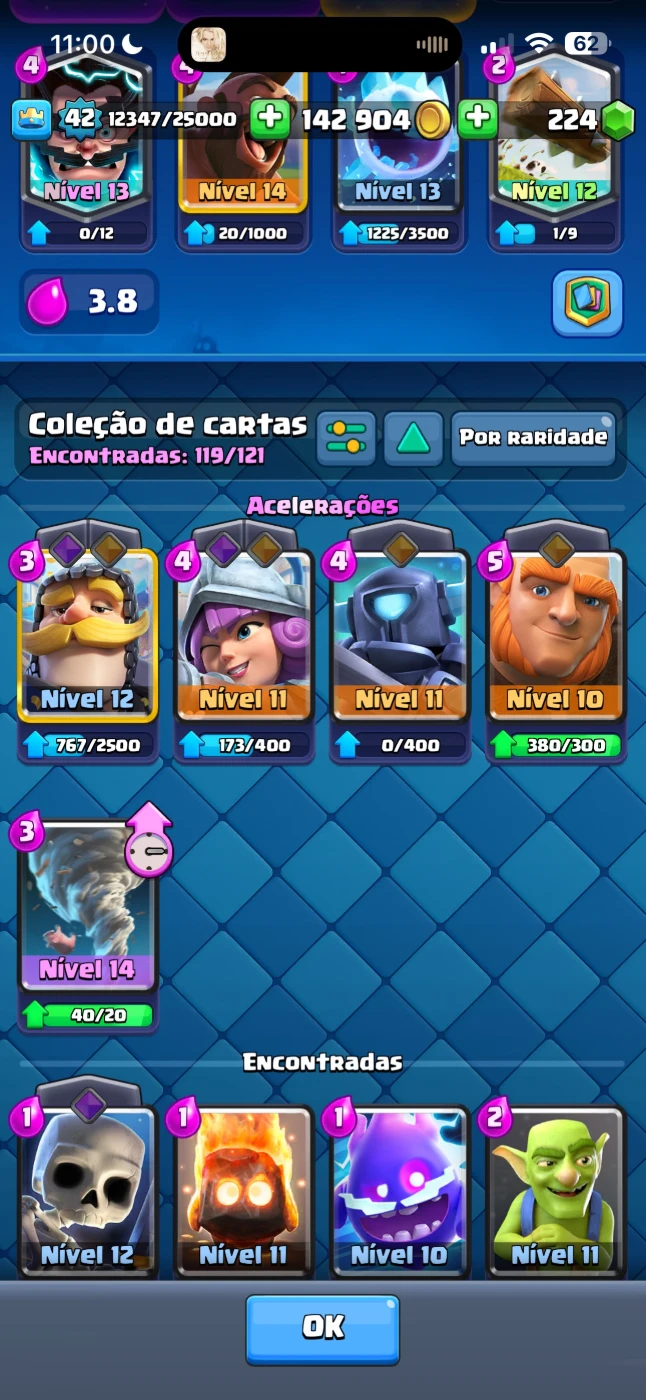646x1400 pixels.
Task: Open the Goblins card
Action: click(555, 1190)
